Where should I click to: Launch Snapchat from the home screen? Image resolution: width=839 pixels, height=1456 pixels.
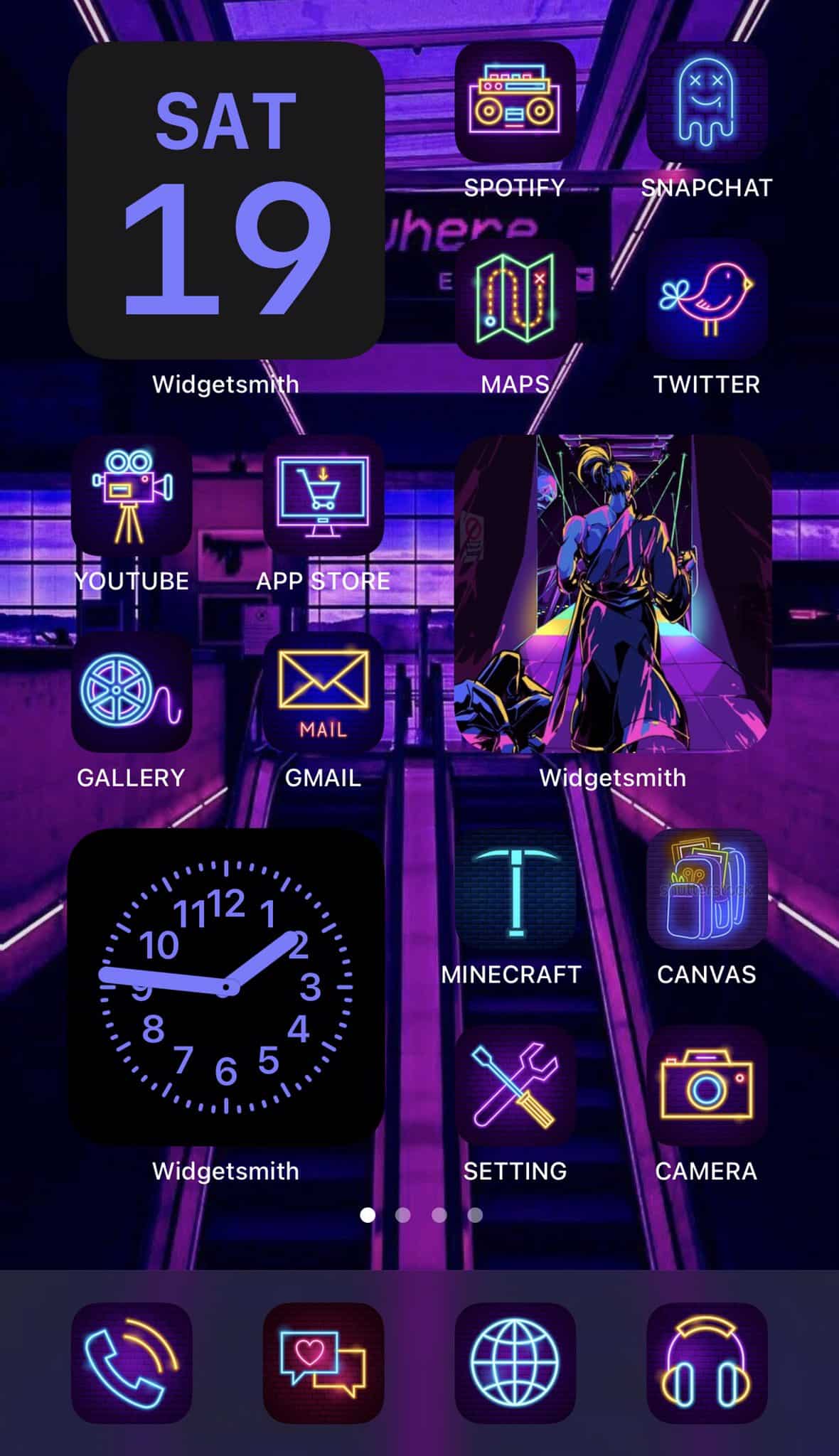coord(707,102)
